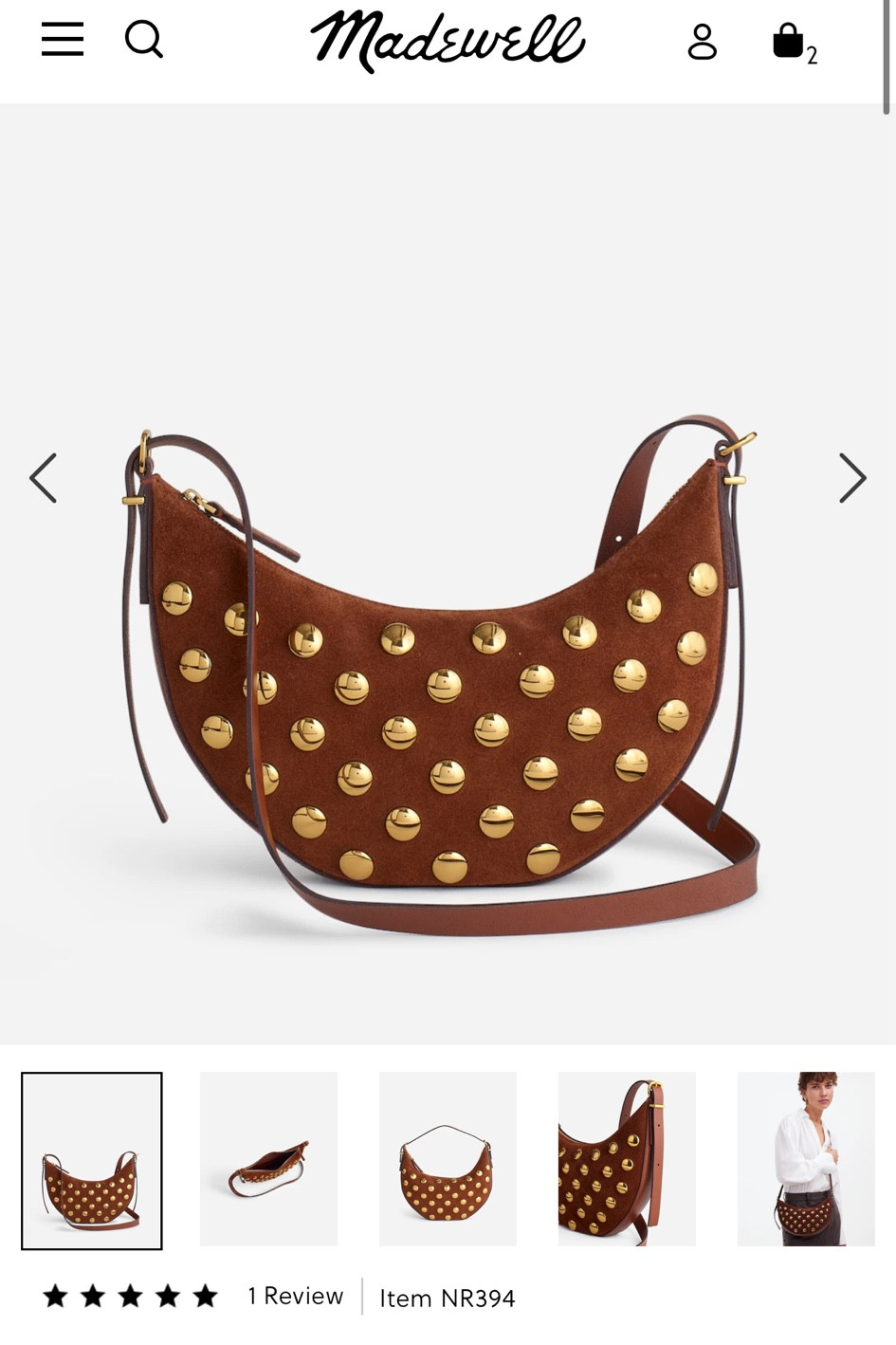Select the model wearing bag thumbnail
Viewport: 896px width, 1345px height.
coord(805,1159)
